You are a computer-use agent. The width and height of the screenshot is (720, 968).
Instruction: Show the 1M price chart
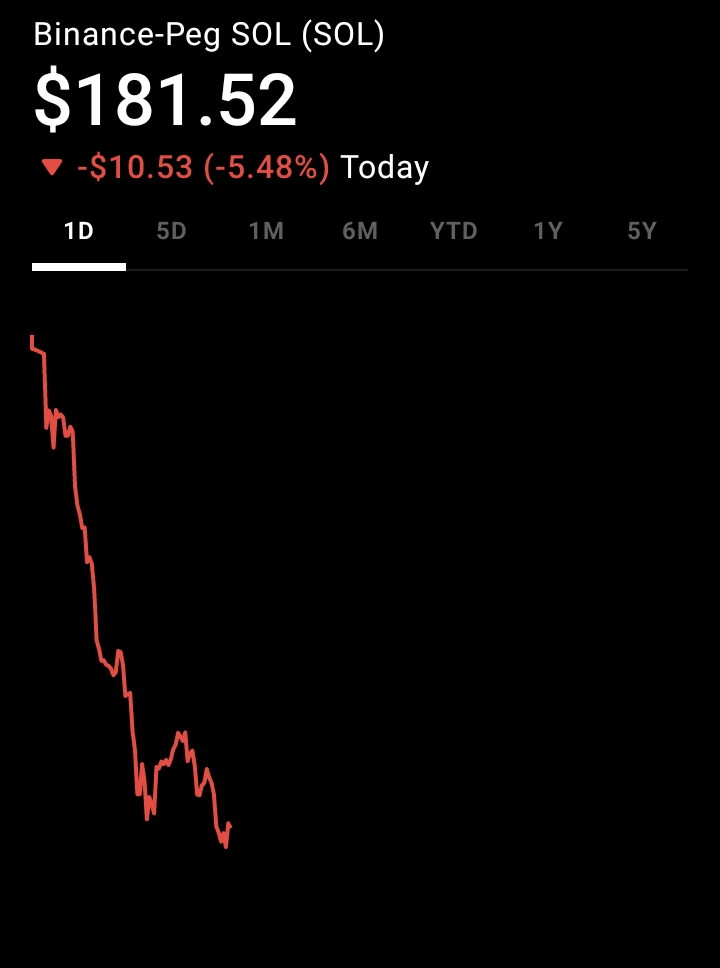coord(266,232)
